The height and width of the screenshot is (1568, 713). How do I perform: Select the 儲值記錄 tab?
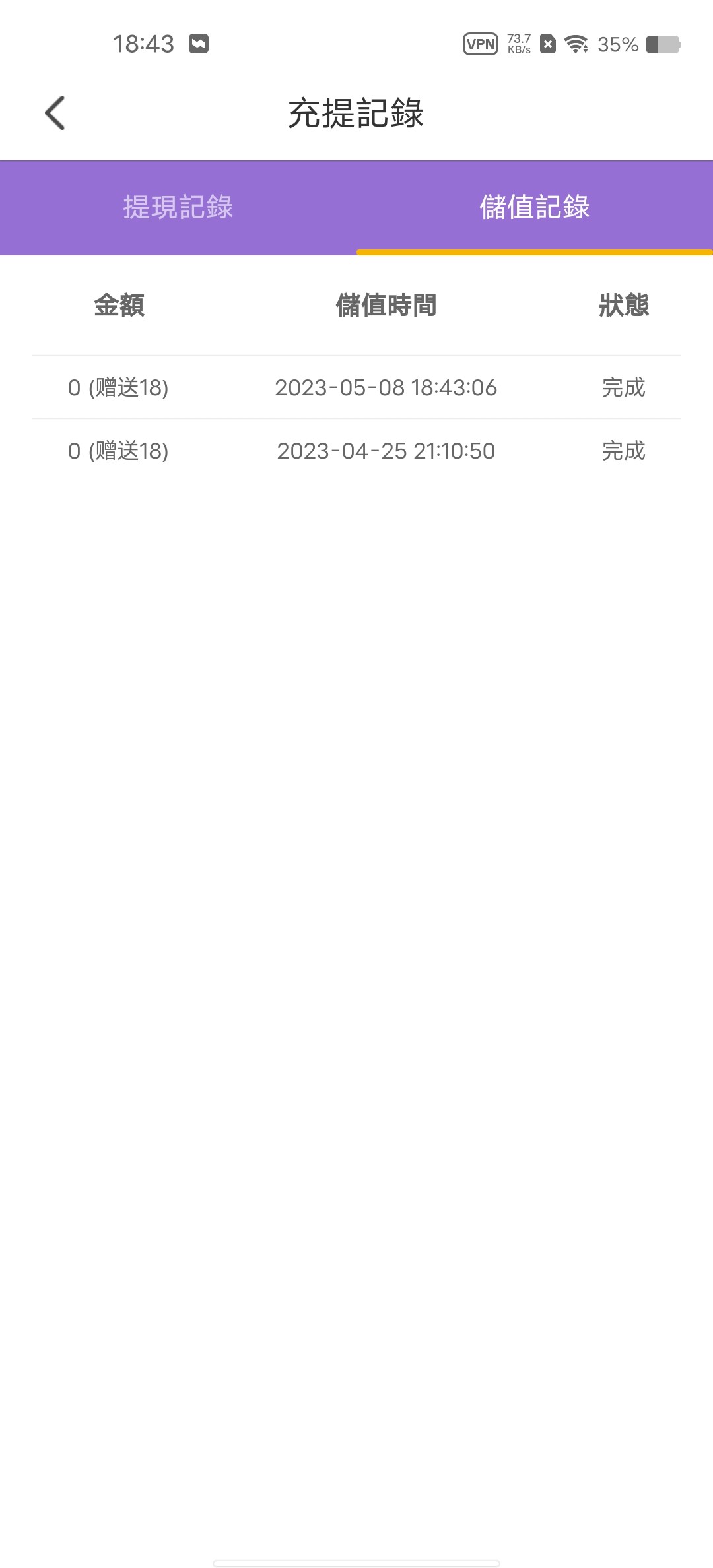[x=534, y=207]
